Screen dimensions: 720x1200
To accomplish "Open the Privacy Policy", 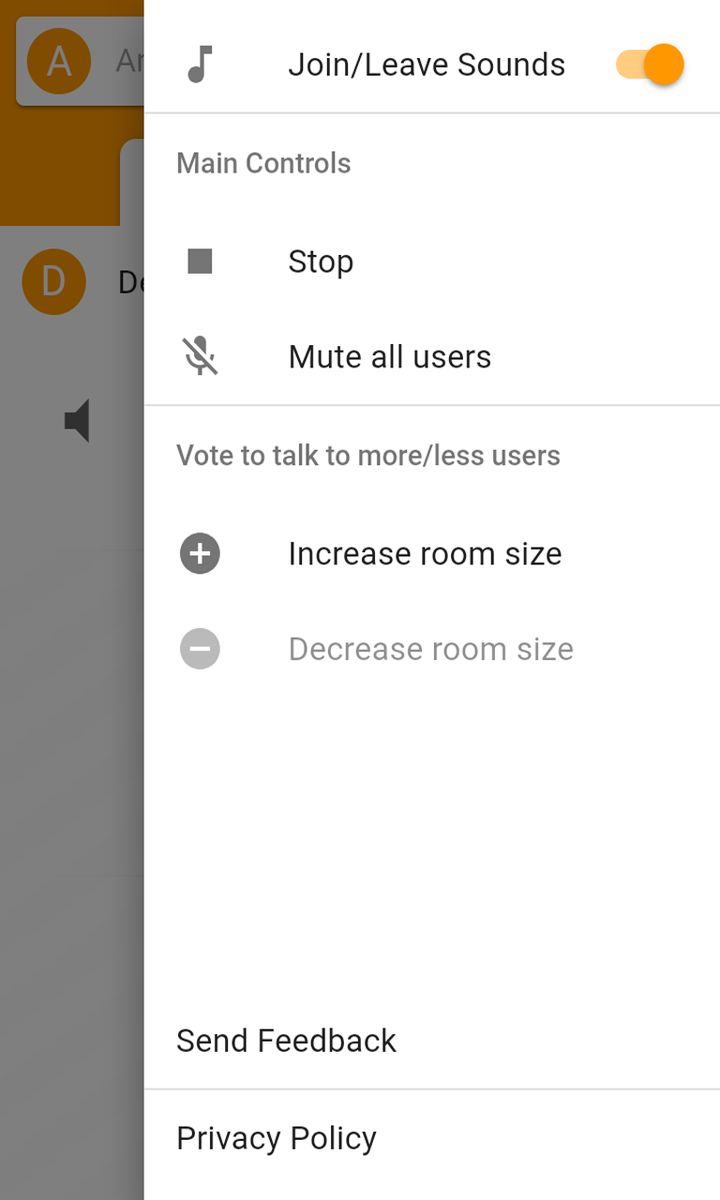I will [432, 1138].
